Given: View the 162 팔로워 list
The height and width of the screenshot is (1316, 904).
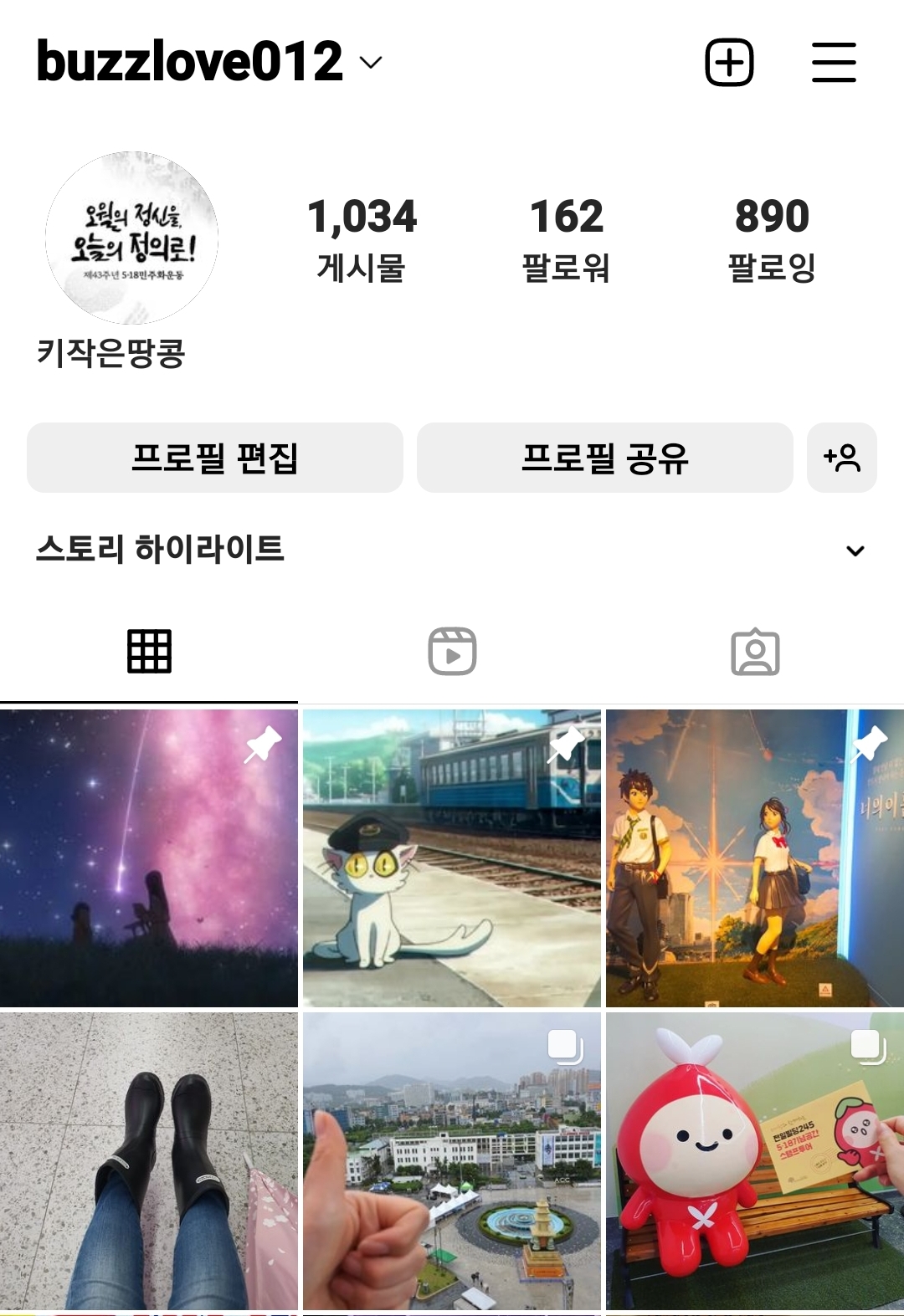Looking at the screenshot, I should click(x=566, y=239).
